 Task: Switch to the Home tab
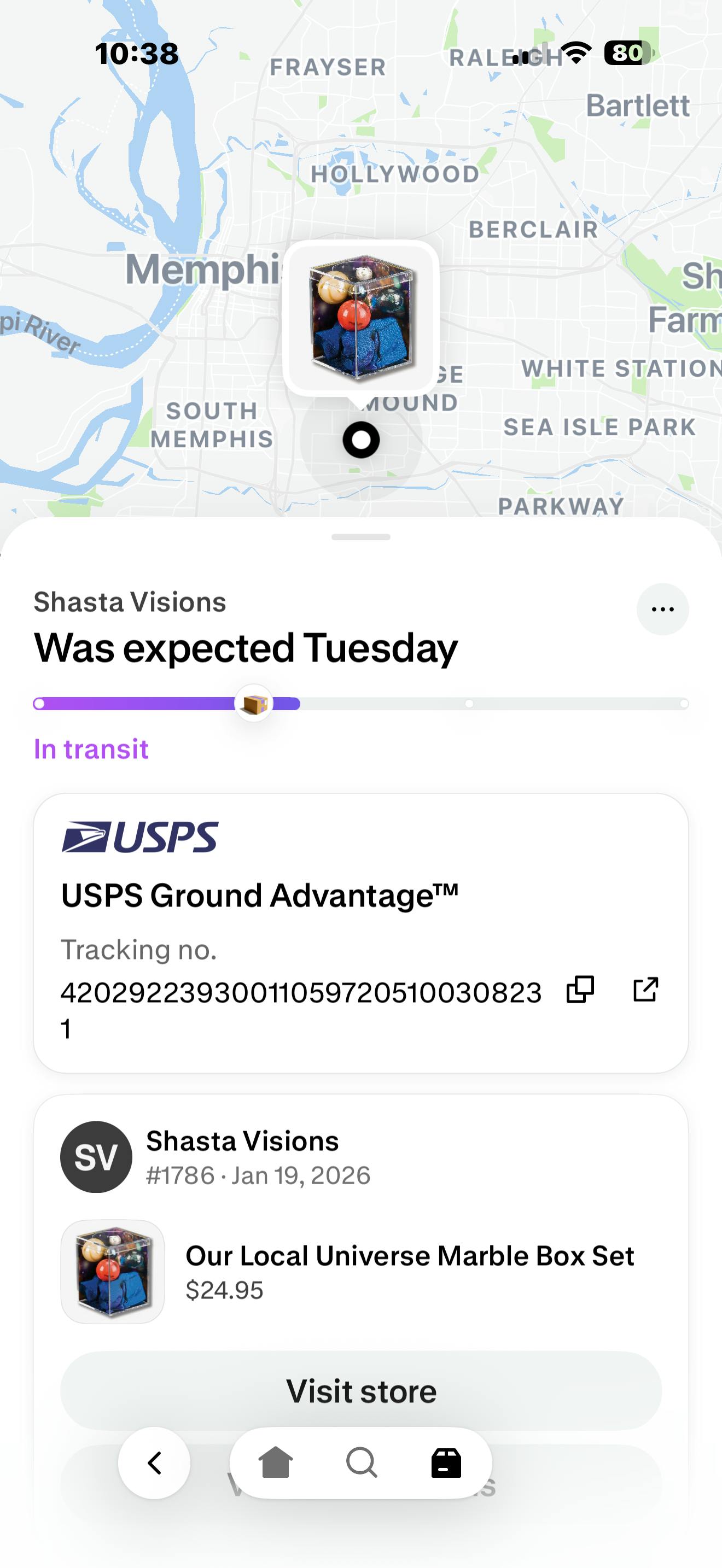[x=276, y=1462]
